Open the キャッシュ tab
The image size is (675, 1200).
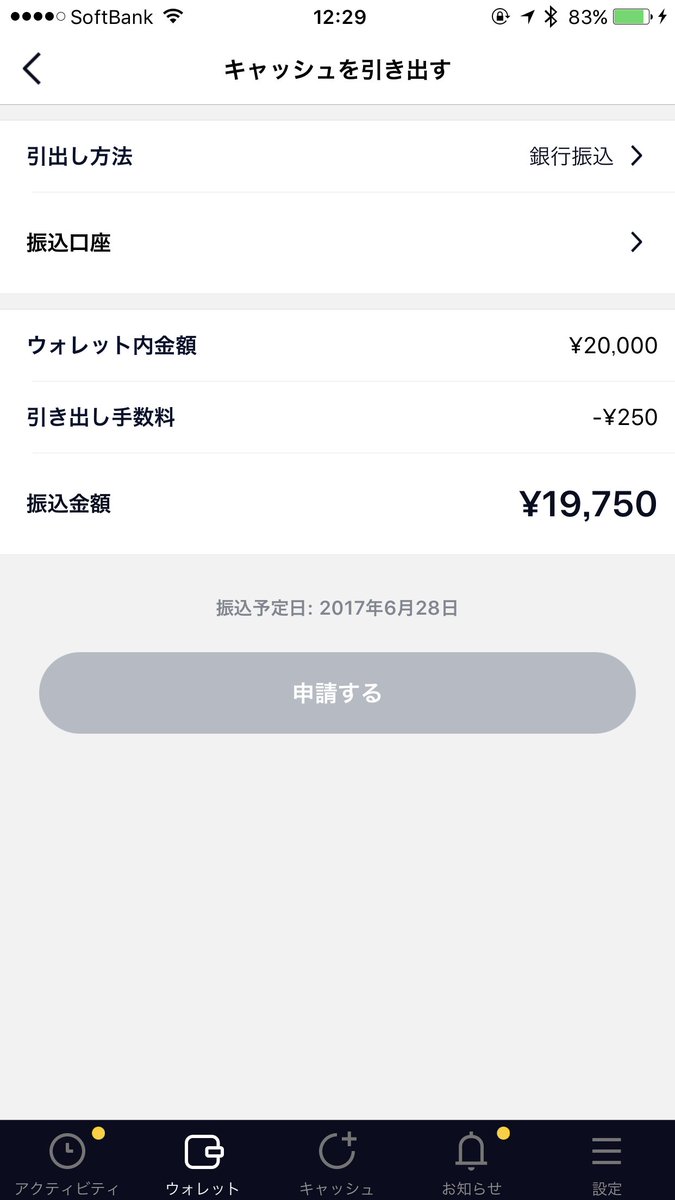337,1162
